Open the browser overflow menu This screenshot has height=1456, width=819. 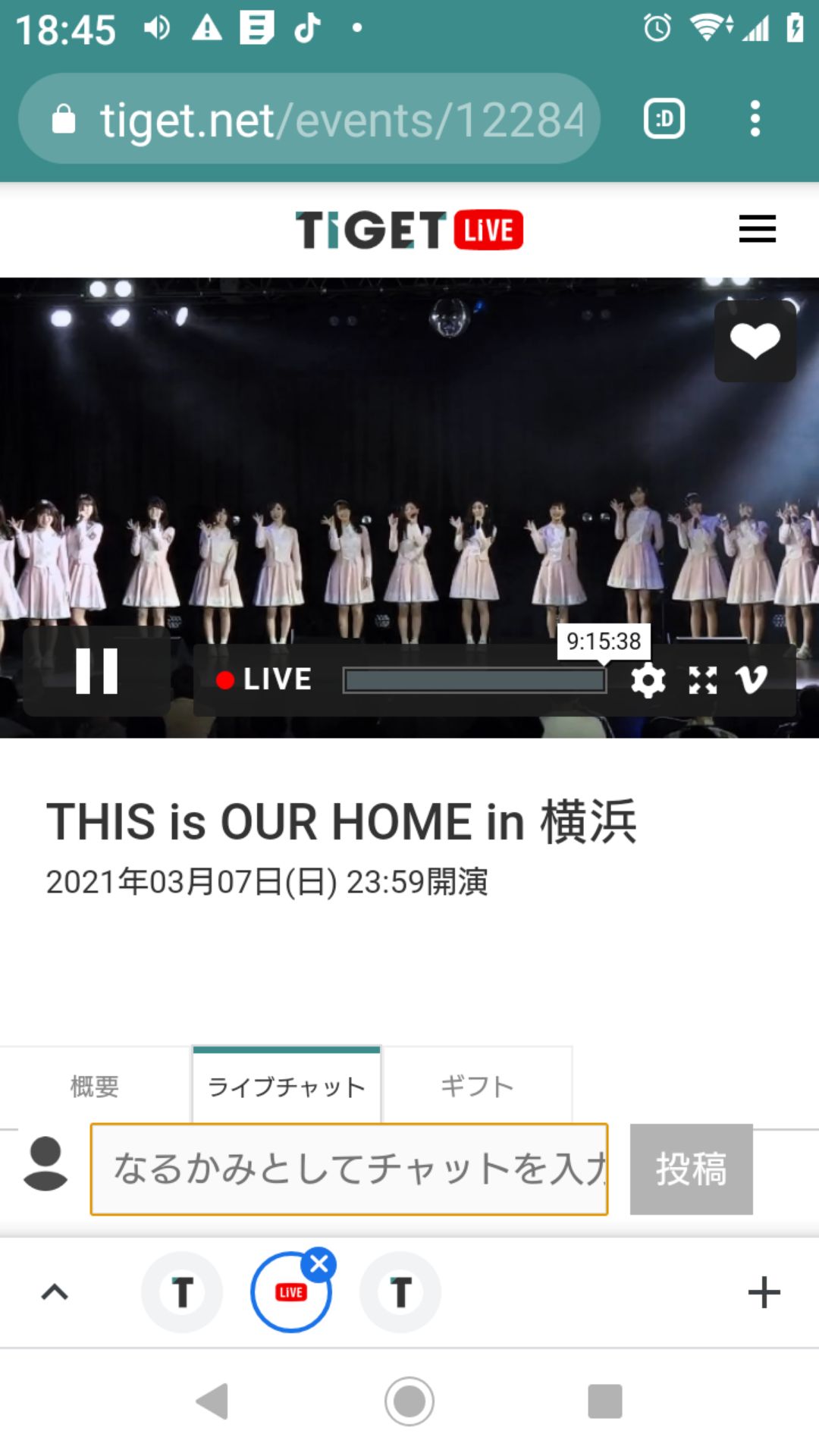755,119
